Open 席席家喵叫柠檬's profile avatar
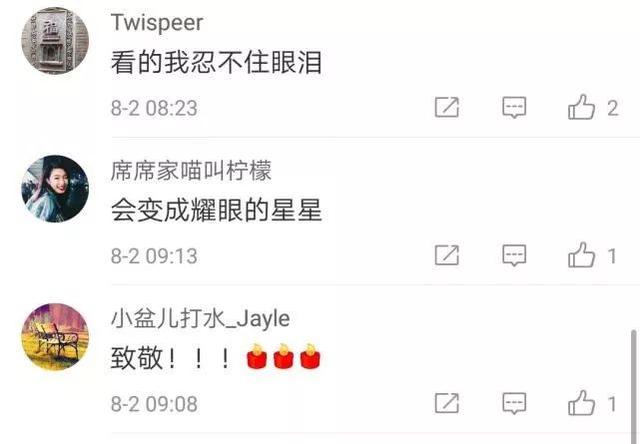Screen dimensions: 640x444 (x=55, y=189)
